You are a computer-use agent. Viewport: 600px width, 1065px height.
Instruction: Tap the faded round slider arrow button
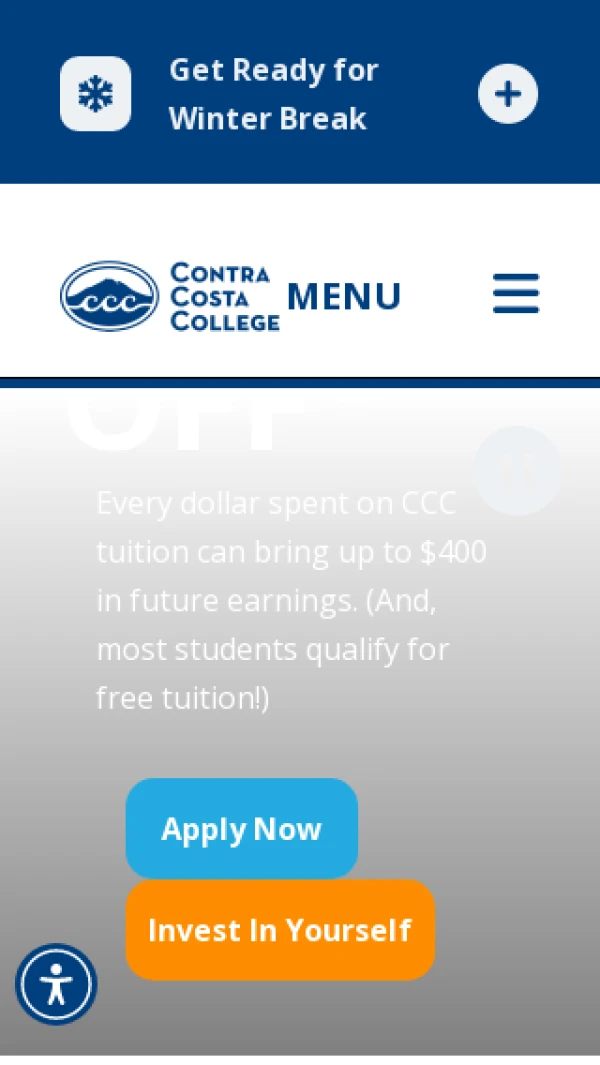point(517,470)
